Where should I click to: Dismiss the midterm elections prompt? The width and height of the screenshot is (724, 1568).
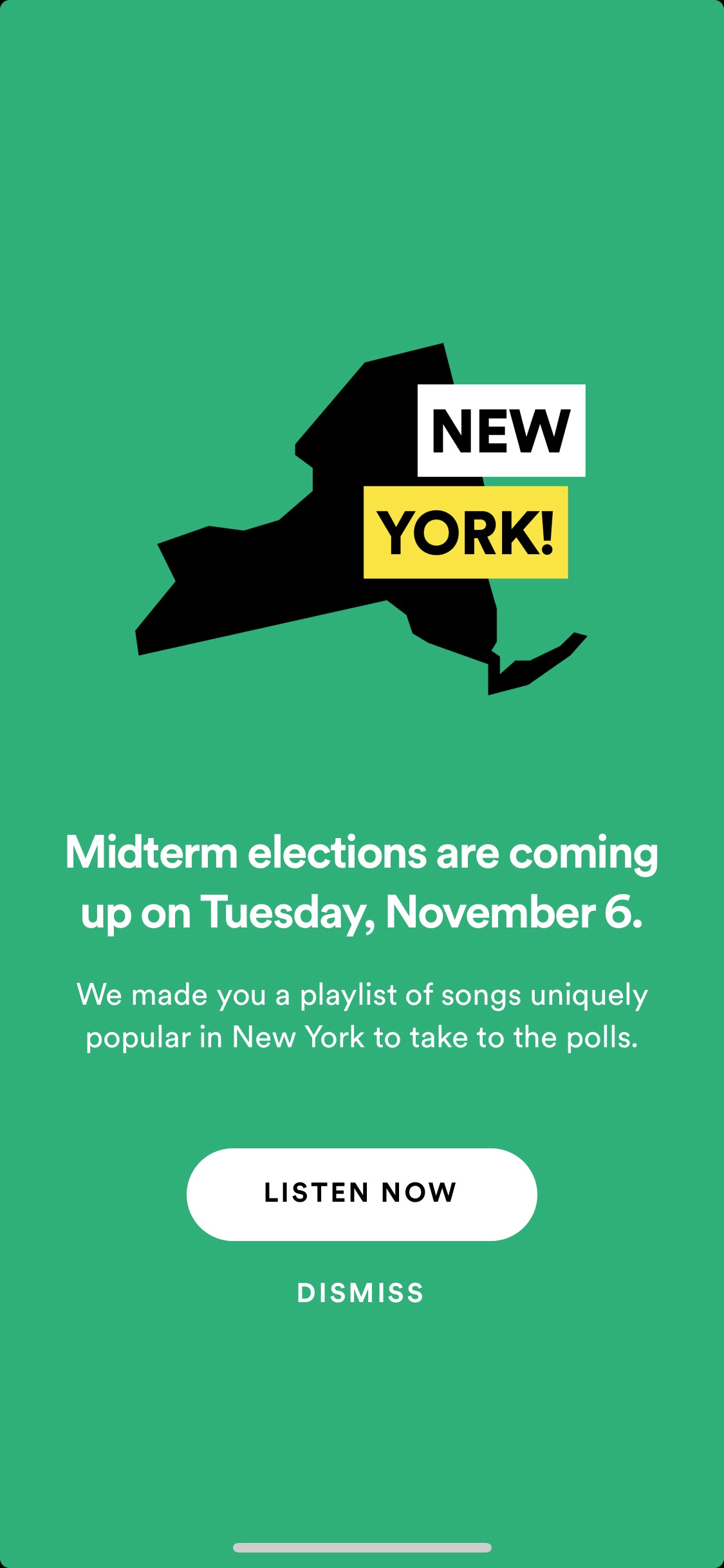(360, 1293)
